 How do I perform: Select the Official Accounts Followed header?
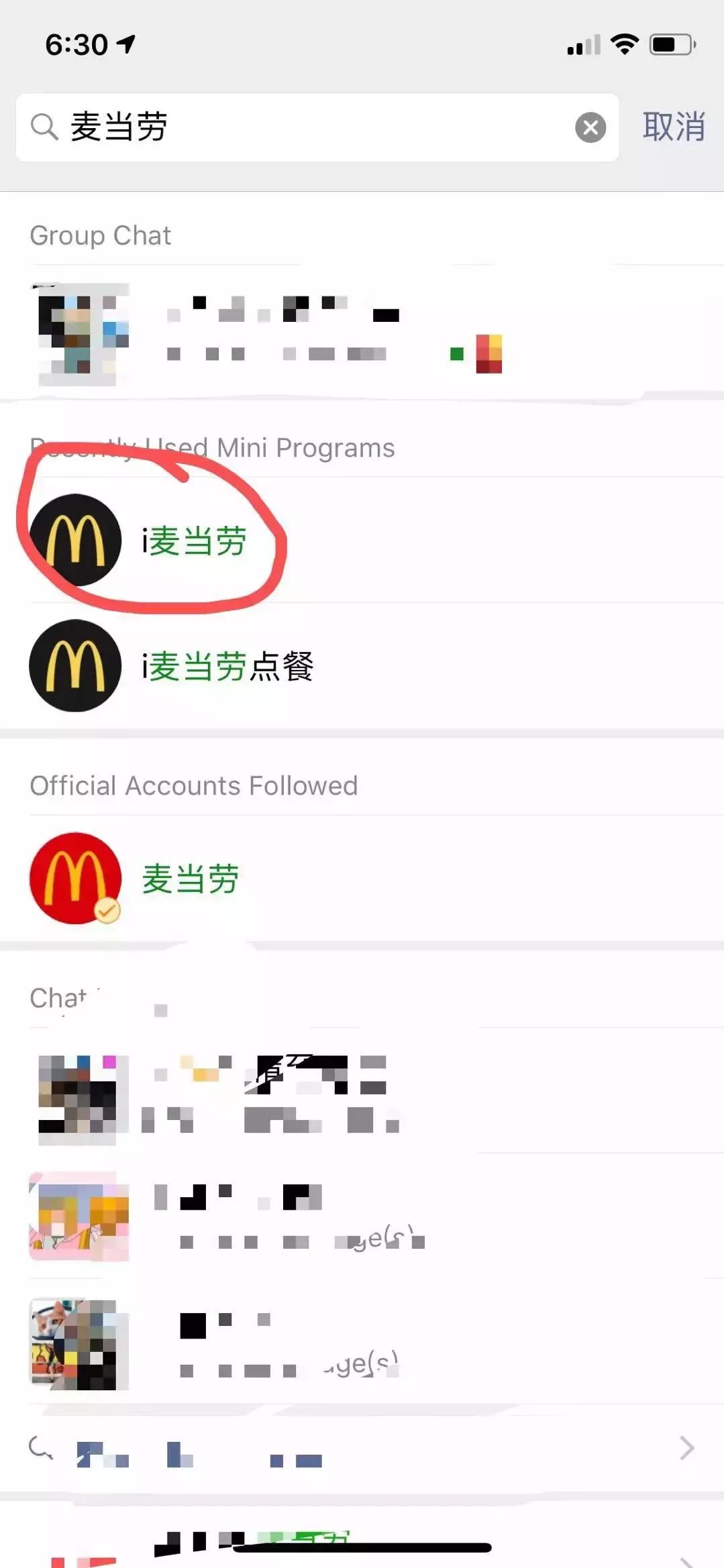click(194, 785)
